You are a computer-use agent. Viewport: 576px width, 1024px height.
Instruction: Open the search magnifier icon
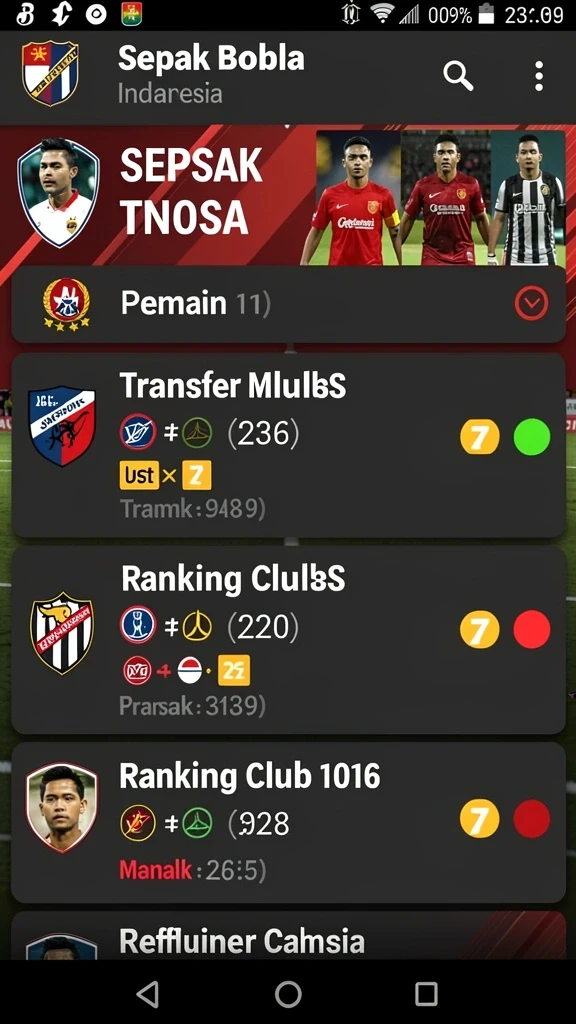click(x=458, y=76)
